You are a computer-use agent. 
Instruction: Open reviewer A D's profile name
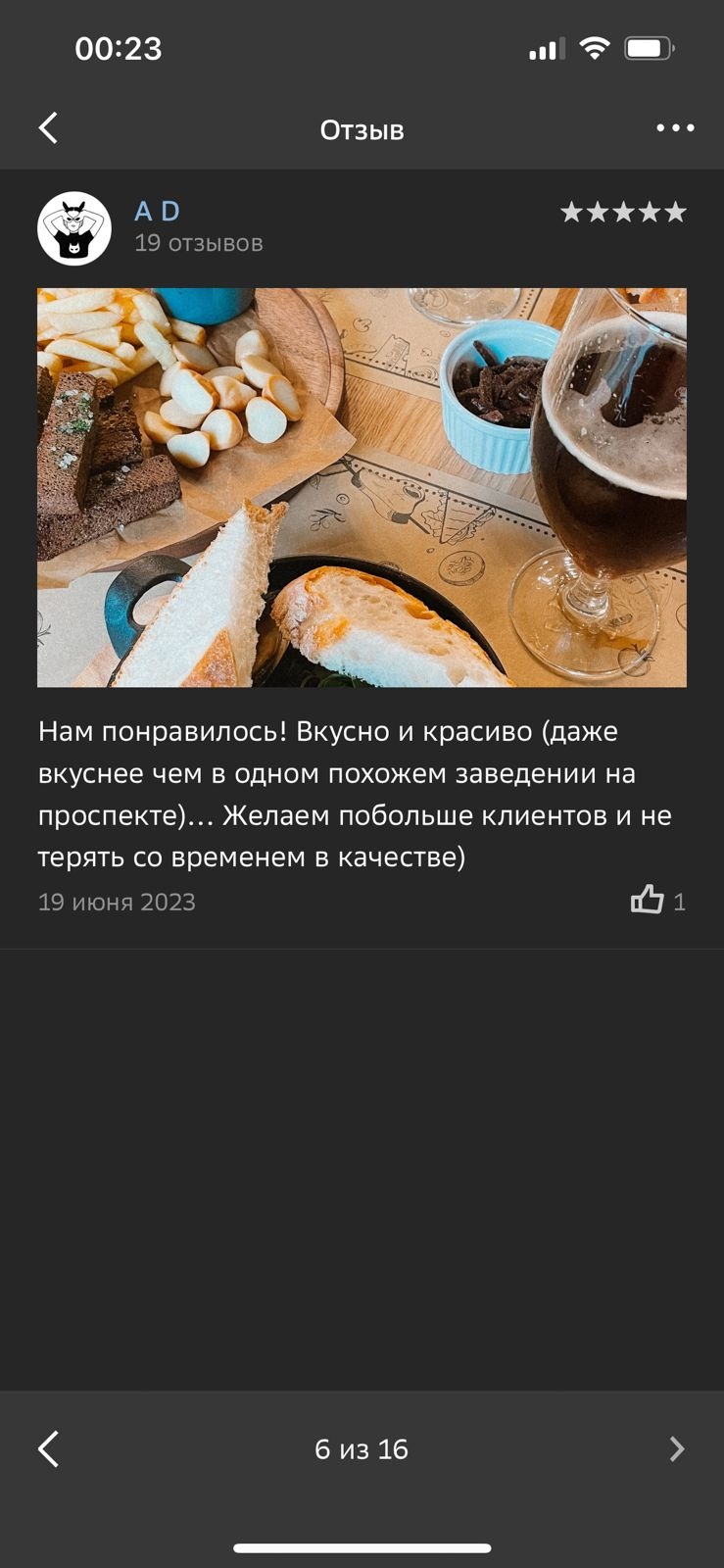158,212
